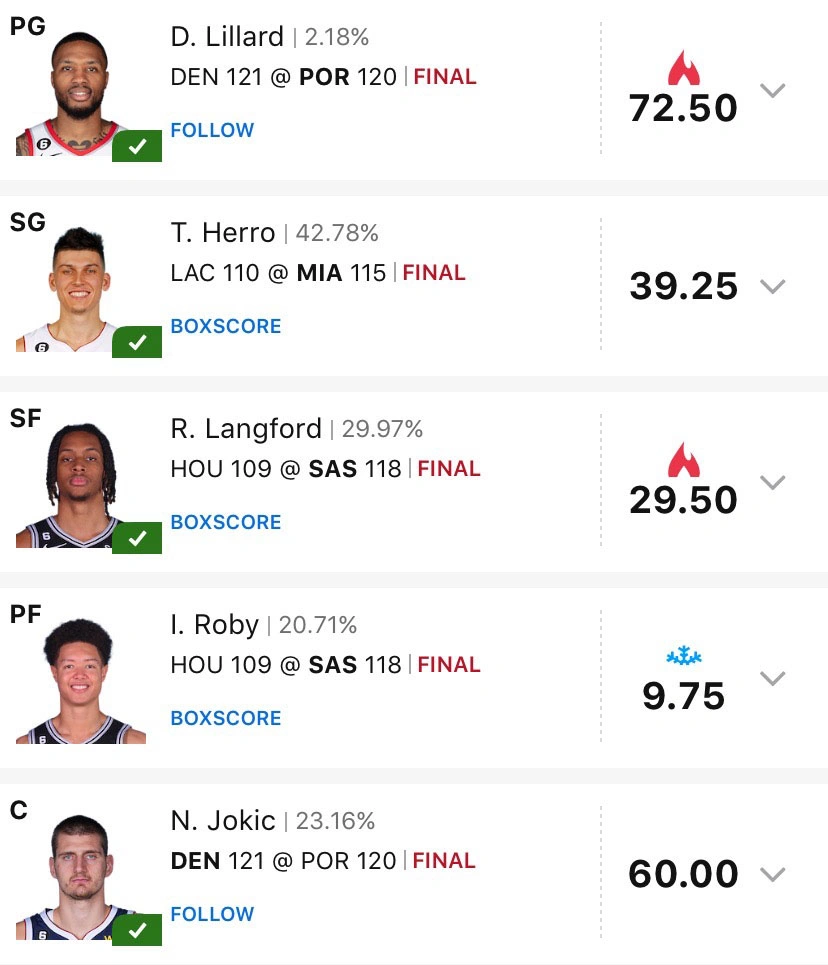Open BOXSCORE for T. Herro
Viewport: 828px width, 965px height.
(226, 326)
